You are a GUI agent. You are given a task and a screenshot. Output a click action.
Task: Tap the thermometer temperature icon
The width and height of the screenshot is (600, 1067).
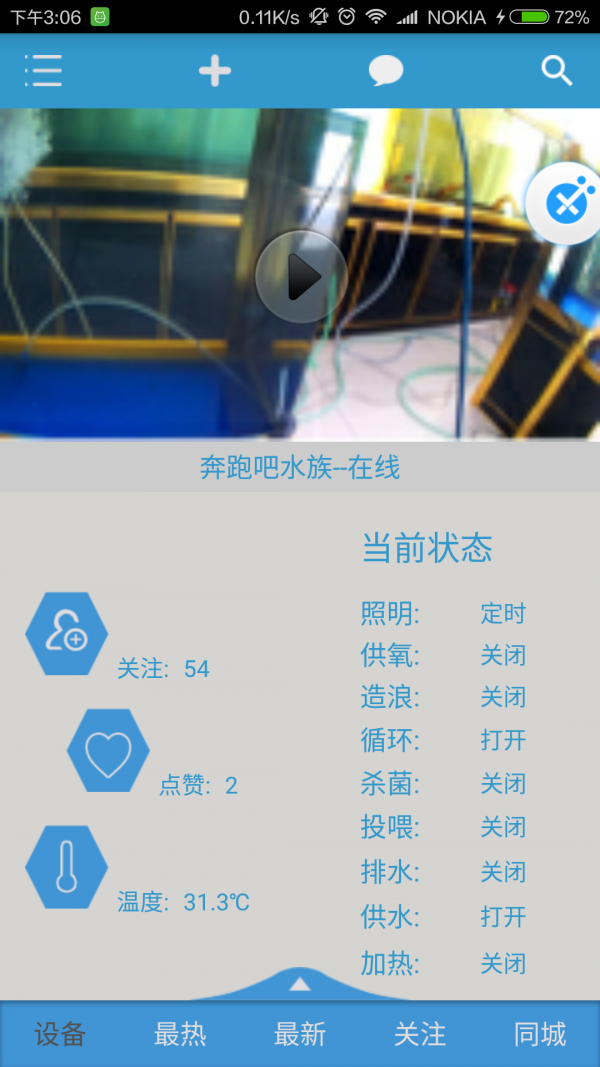[x=66, y=867]
